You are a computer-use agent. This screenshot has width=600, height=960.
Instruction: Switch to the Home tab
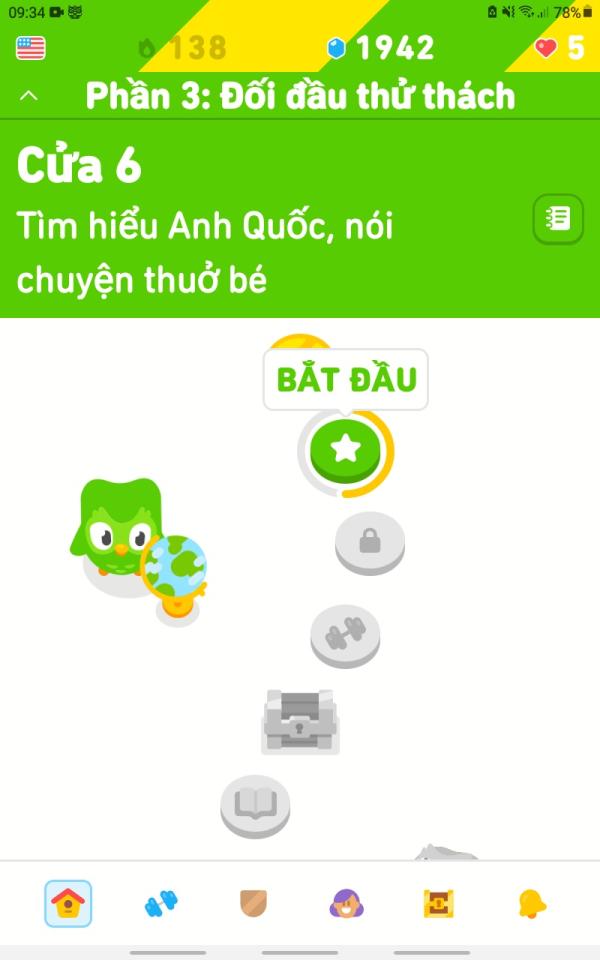tap(68, 904)
